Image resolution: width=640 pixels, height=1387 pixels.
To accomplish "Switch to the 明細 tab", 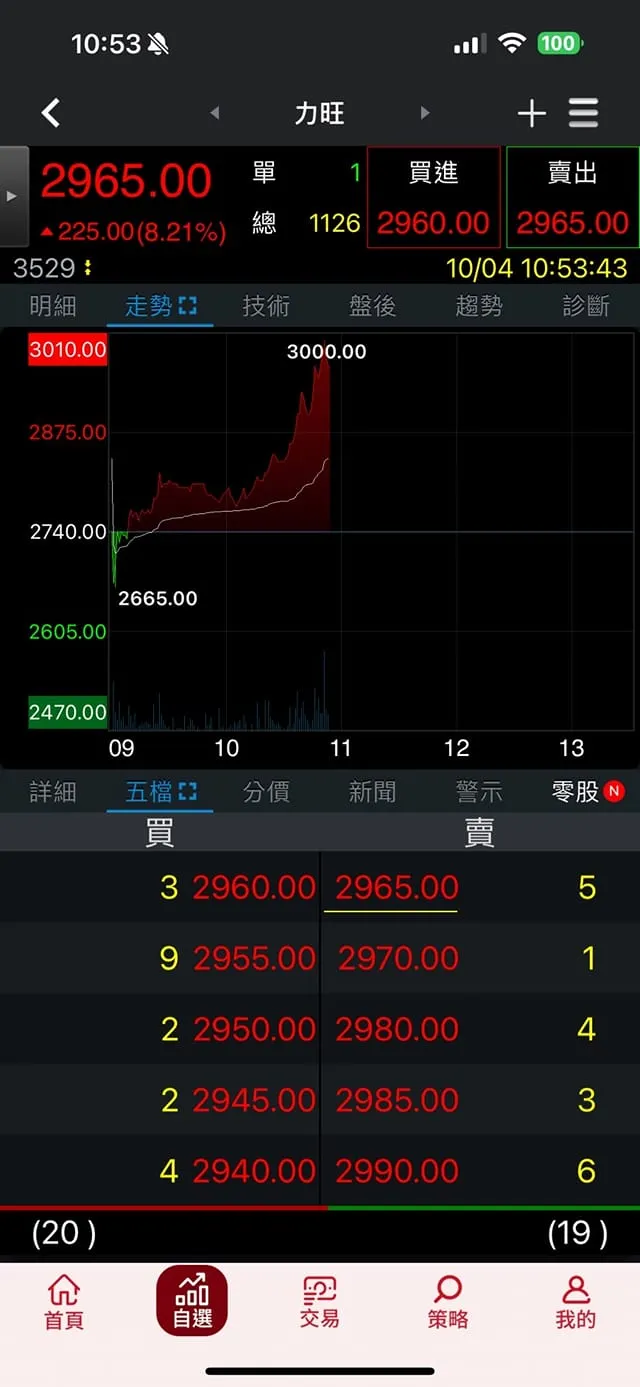I will pos(53,306).
